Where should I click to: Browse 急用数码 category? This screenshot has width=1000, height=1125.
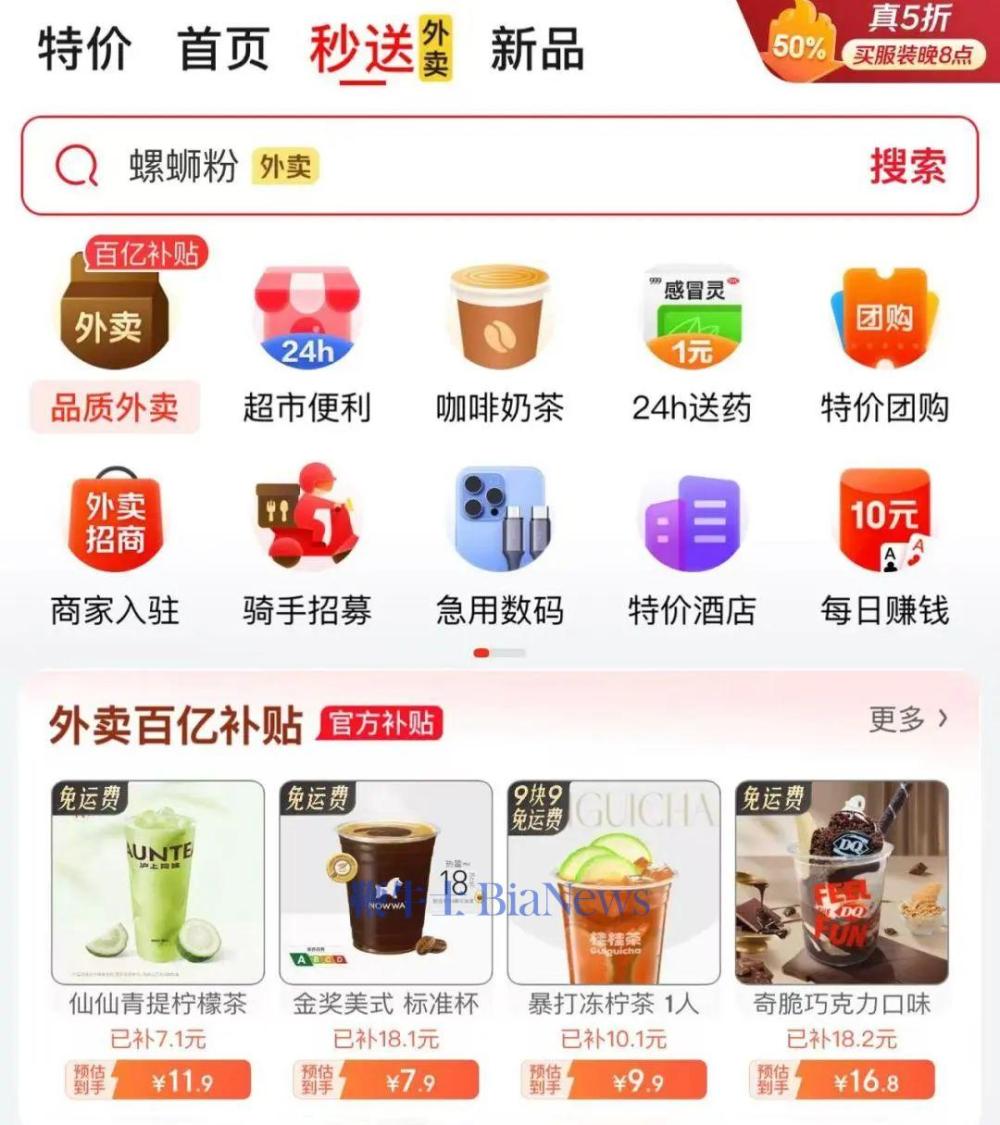point(499,545)
